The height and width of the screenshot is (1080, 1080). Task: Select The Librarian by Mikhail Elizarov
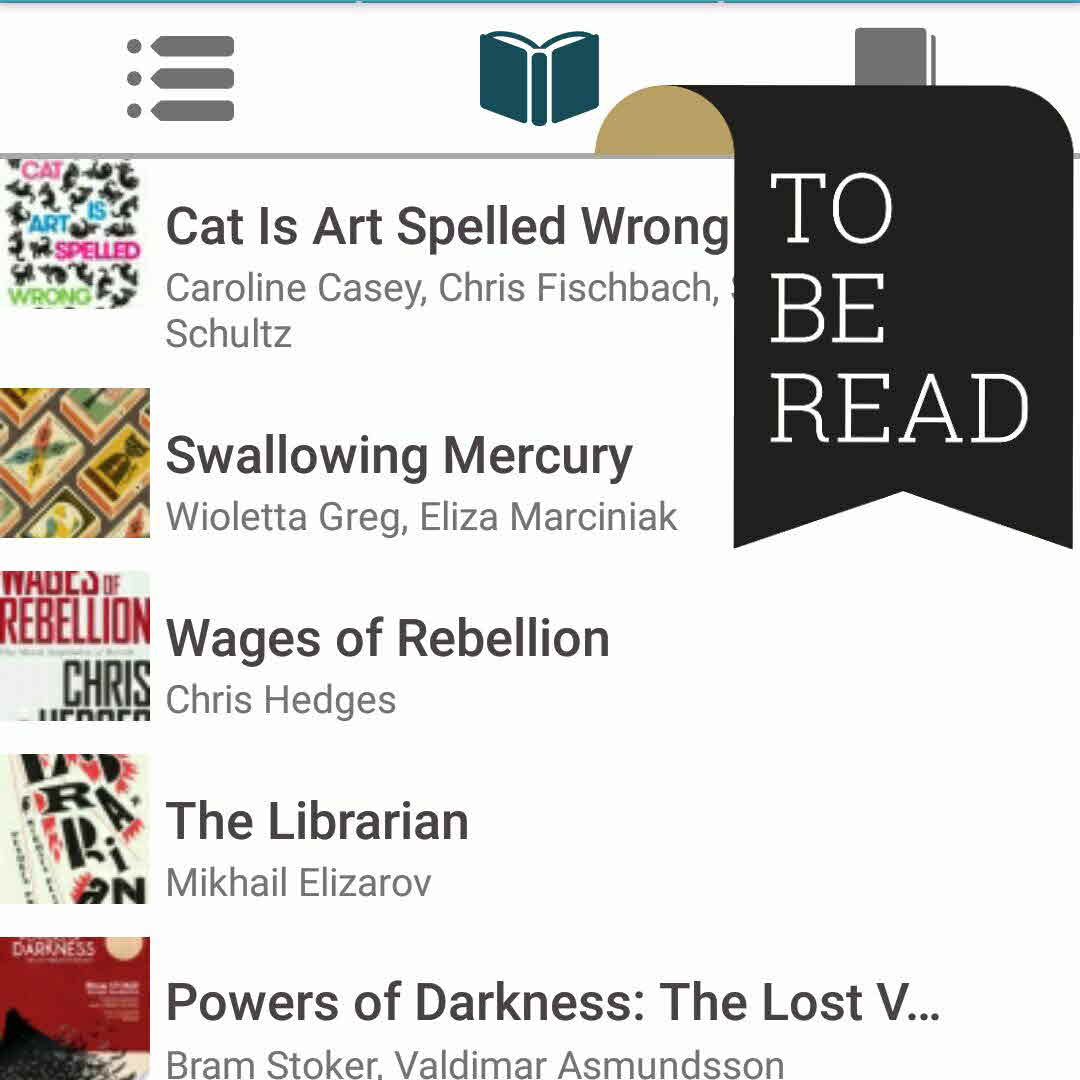point(317,822)
